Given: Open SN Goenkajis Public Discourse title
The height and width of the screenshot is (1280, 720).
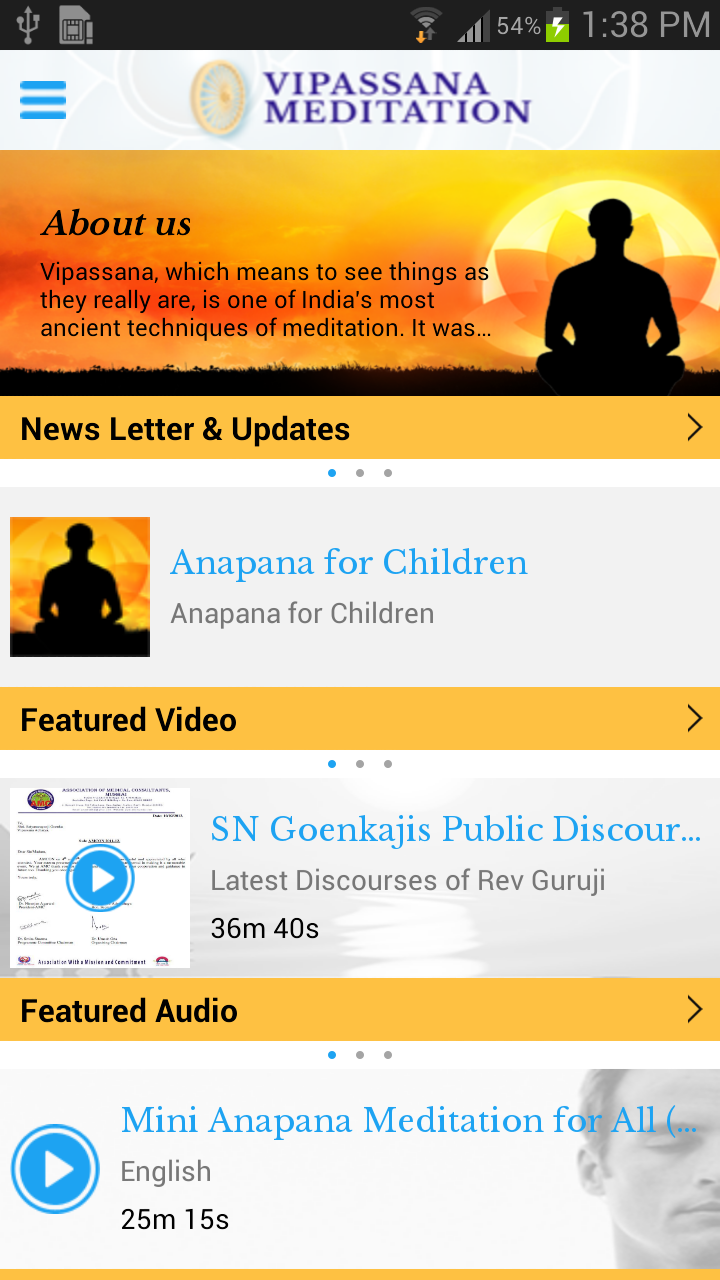Looking at the screenshot, I should tap(455, 830).
